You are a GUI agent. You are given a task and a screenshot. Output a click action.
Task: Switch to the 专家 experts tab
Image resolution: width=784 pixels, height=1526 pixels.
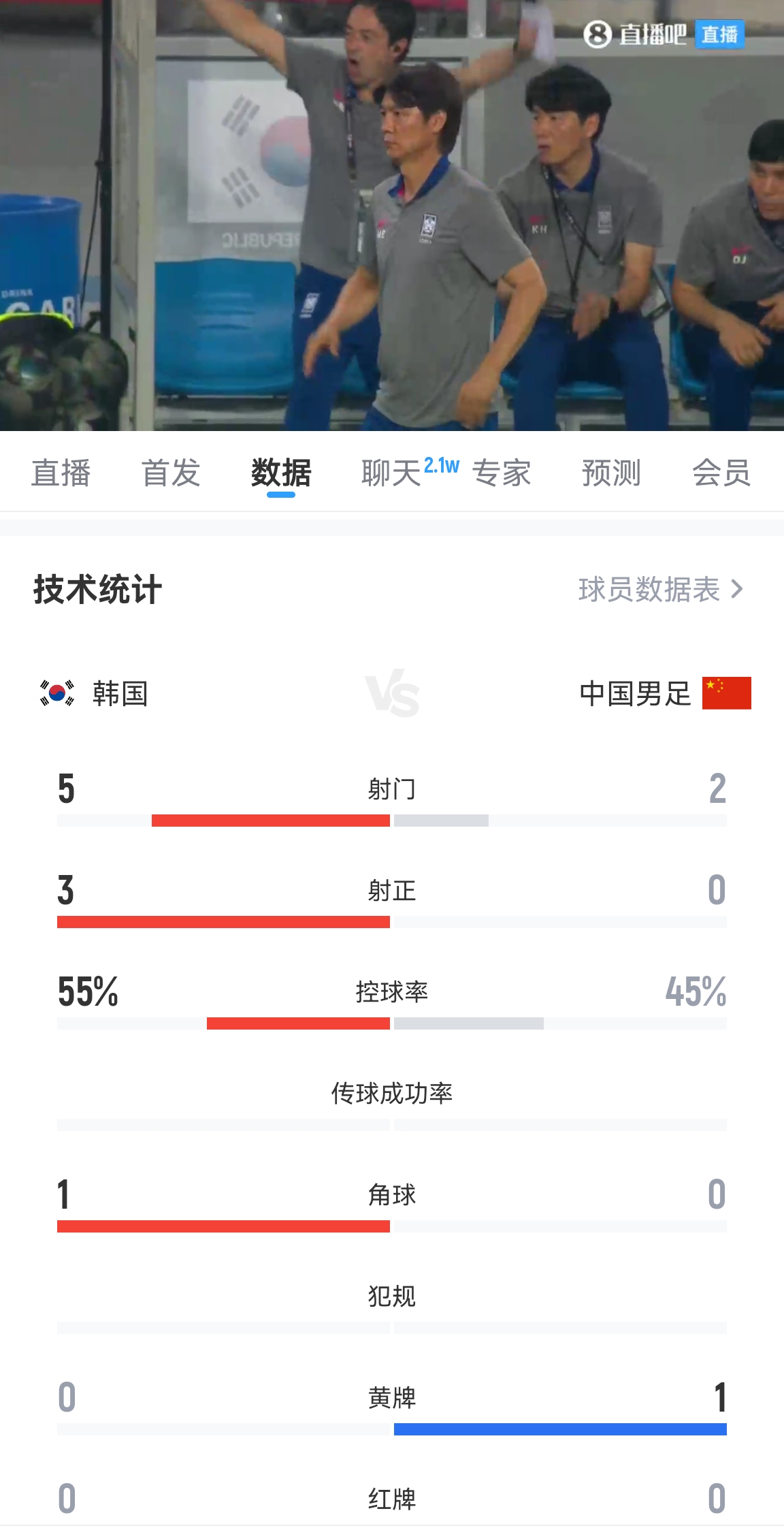[504, 475]
